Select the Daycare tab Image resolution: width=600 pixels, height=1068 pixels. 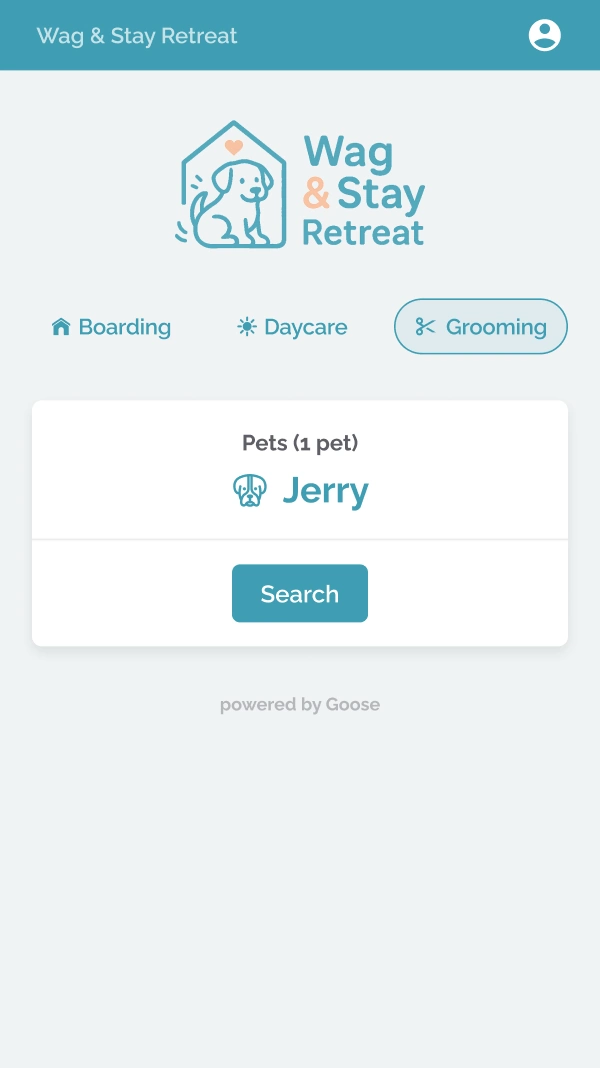pos(292,327)
